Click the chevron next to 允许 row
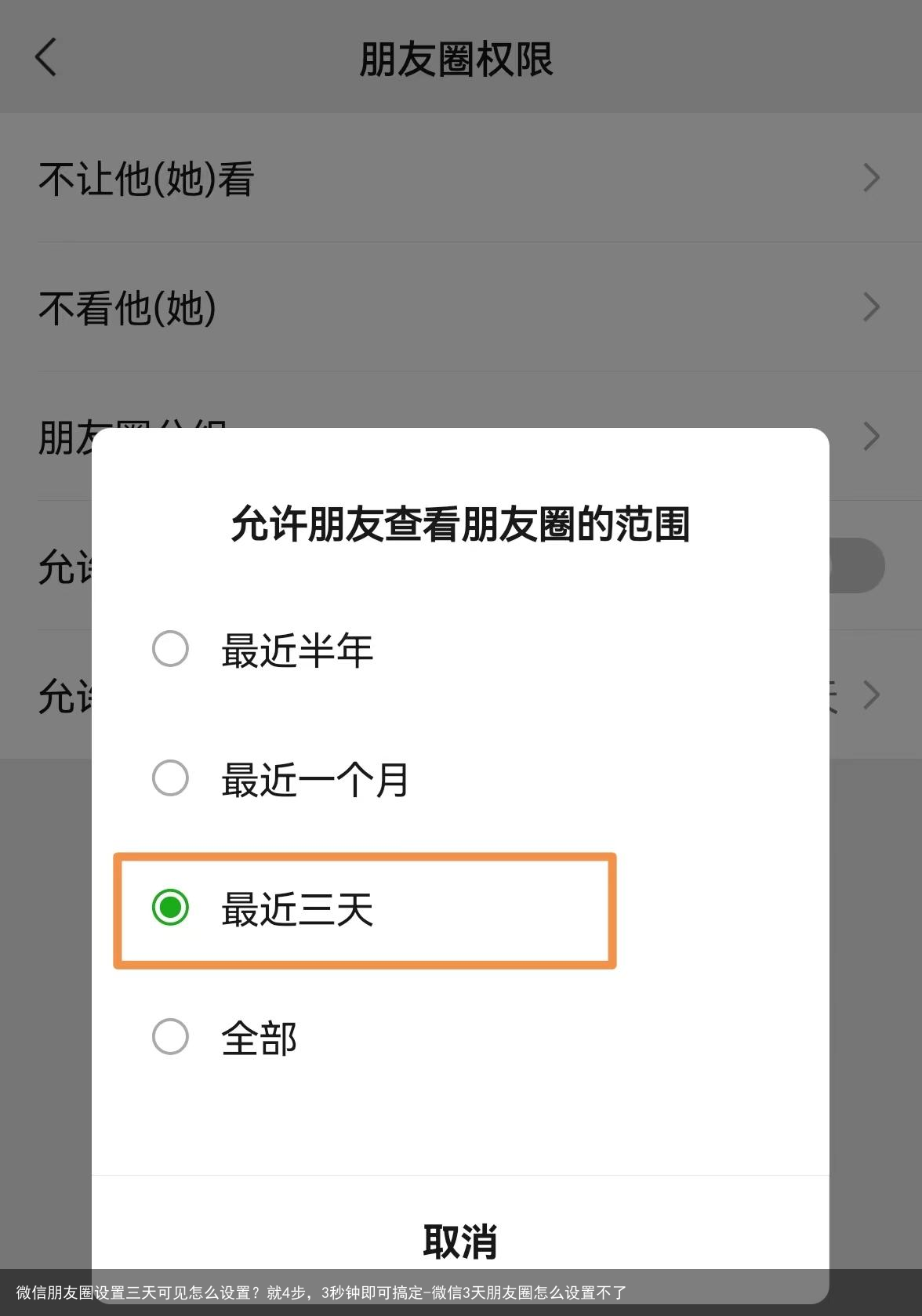Viewport: 922px width, 1316px height. coord(870,694)
